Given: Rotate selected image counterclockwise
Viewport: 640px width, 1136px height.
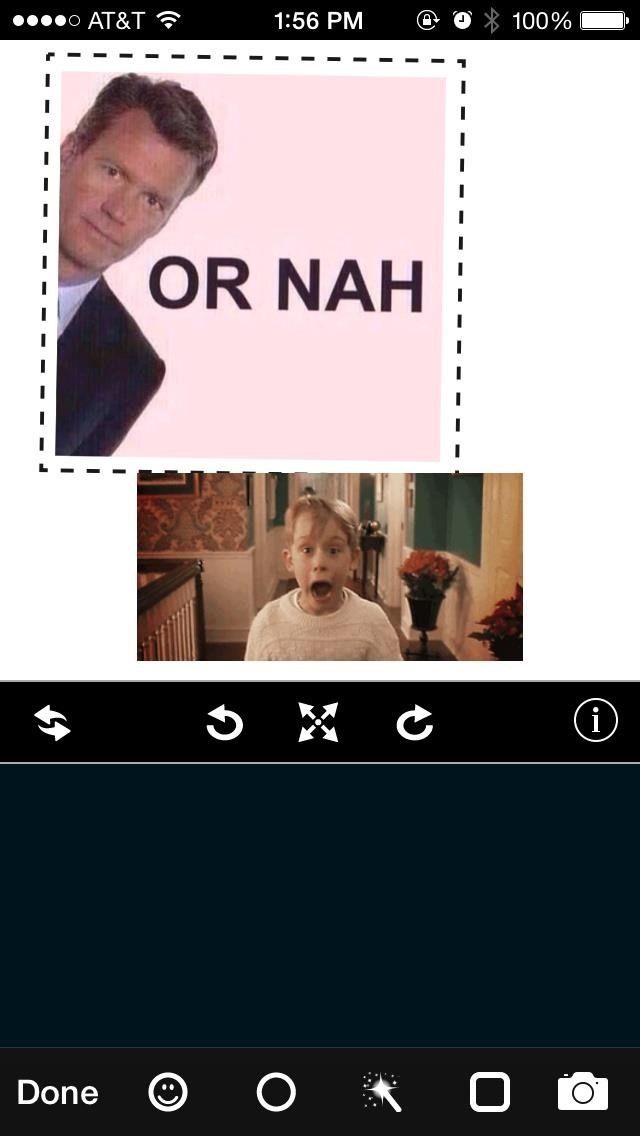Looking at the screenshot, I should [x=225, y=722].
